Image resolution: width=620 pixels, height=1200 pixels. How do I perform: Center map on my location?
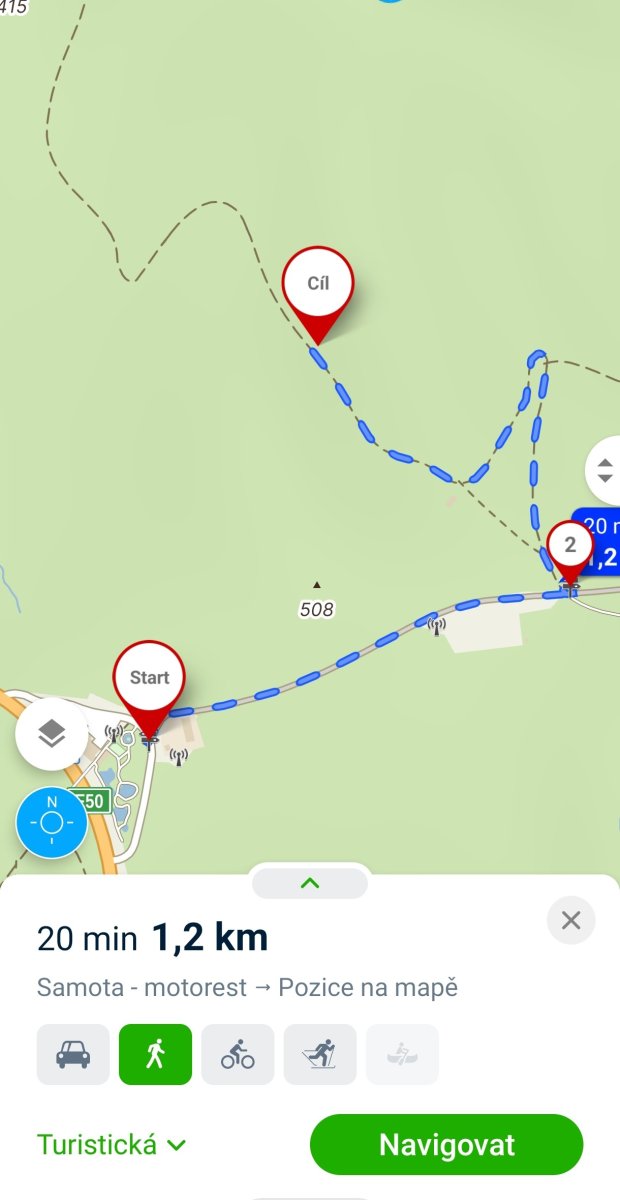pos(52,823)
